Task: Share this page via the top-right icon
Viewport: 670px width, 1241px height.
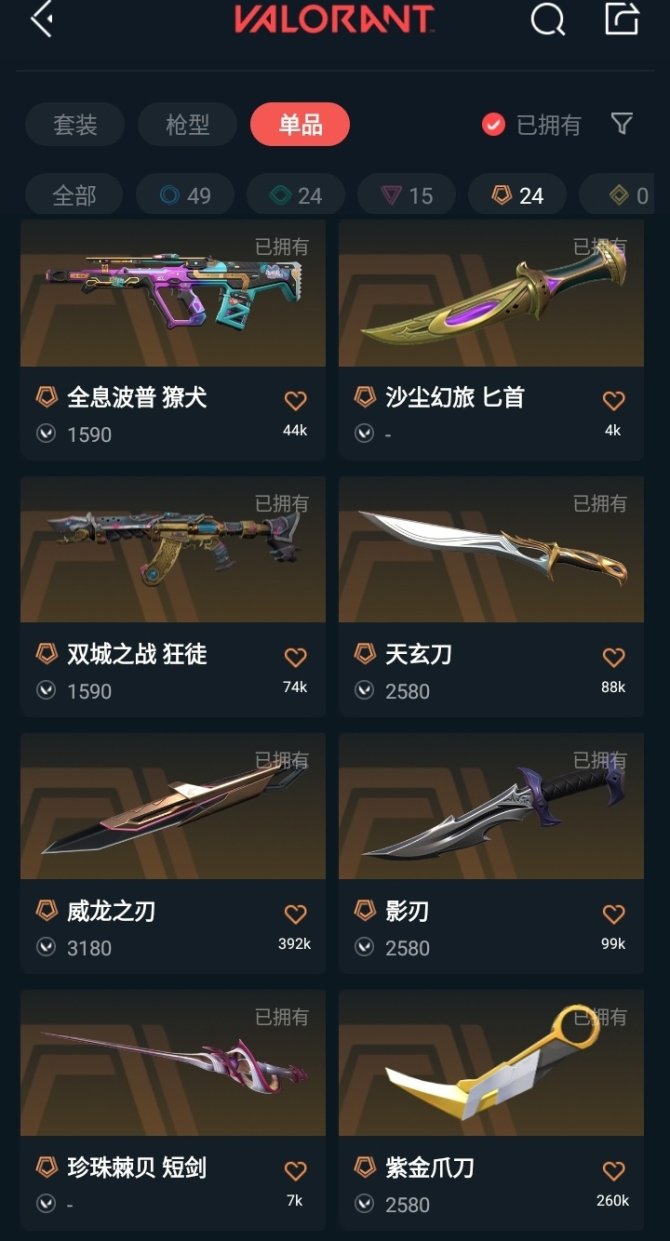Action: pyautogui.click(x=621, y=19)
